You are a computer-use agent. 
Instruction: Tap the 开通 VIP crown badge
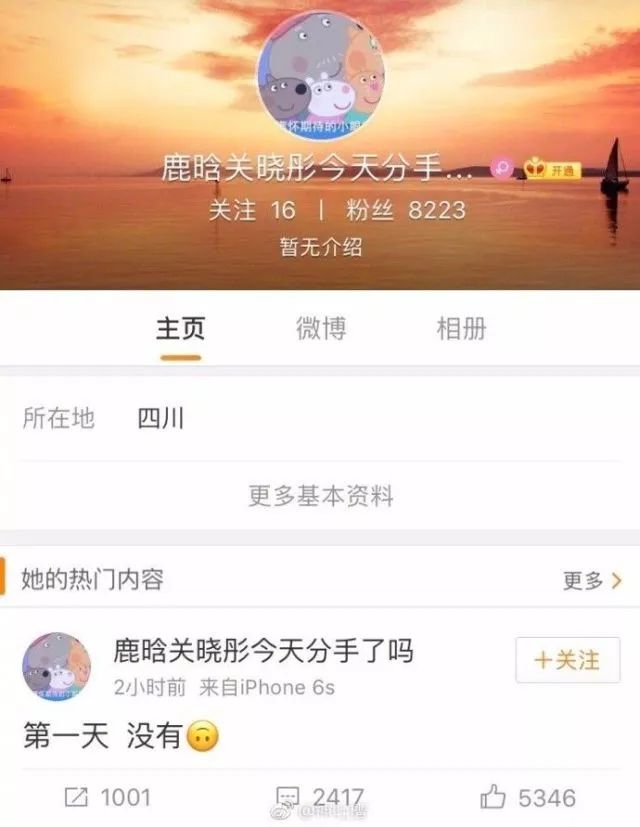coord(552,170)
